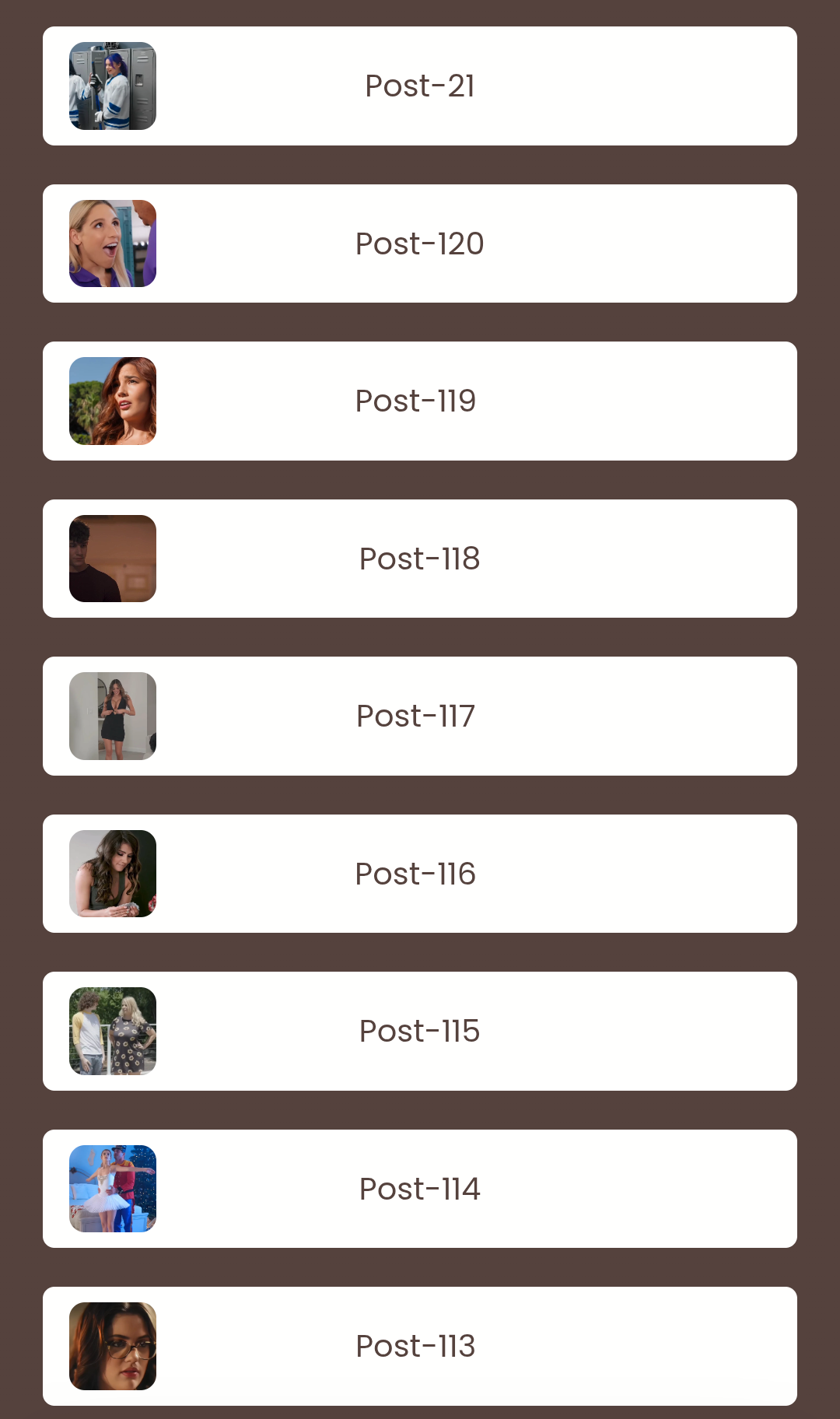Choose the Post-115 row
The image size is (840, 1419).
click(x=420, y=1031)
